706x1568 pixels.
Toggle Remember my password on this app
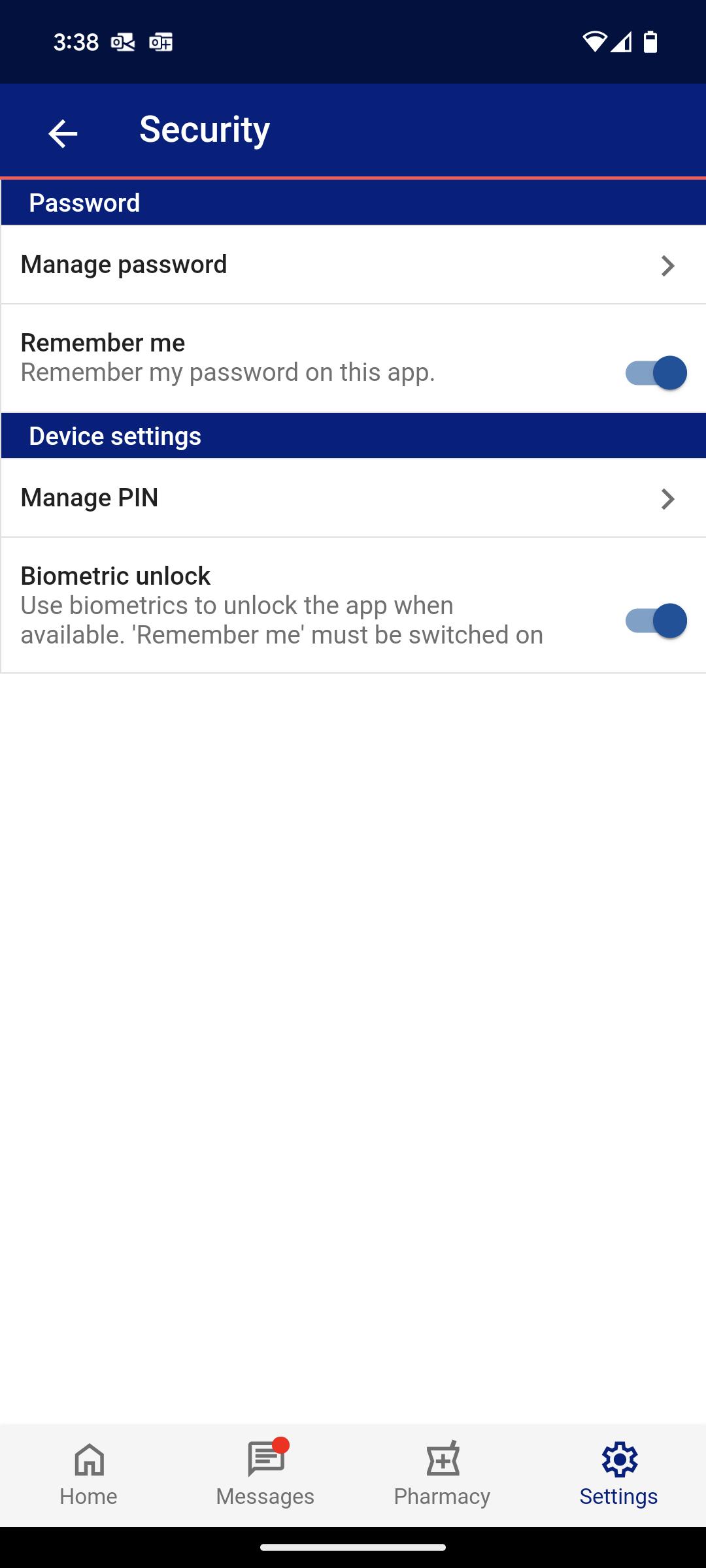point(656,373)
